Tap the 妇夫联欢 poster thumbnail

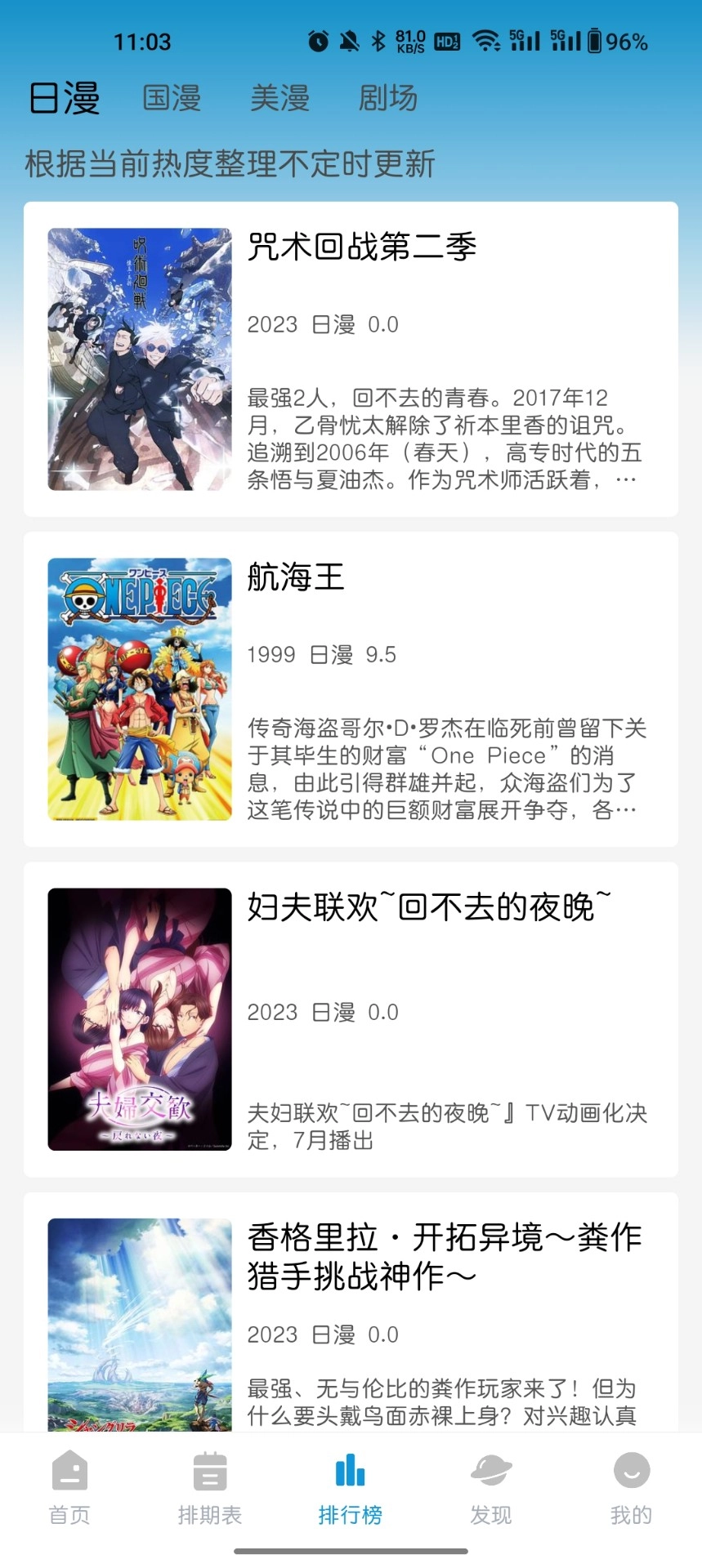[x=137, y=1018]
